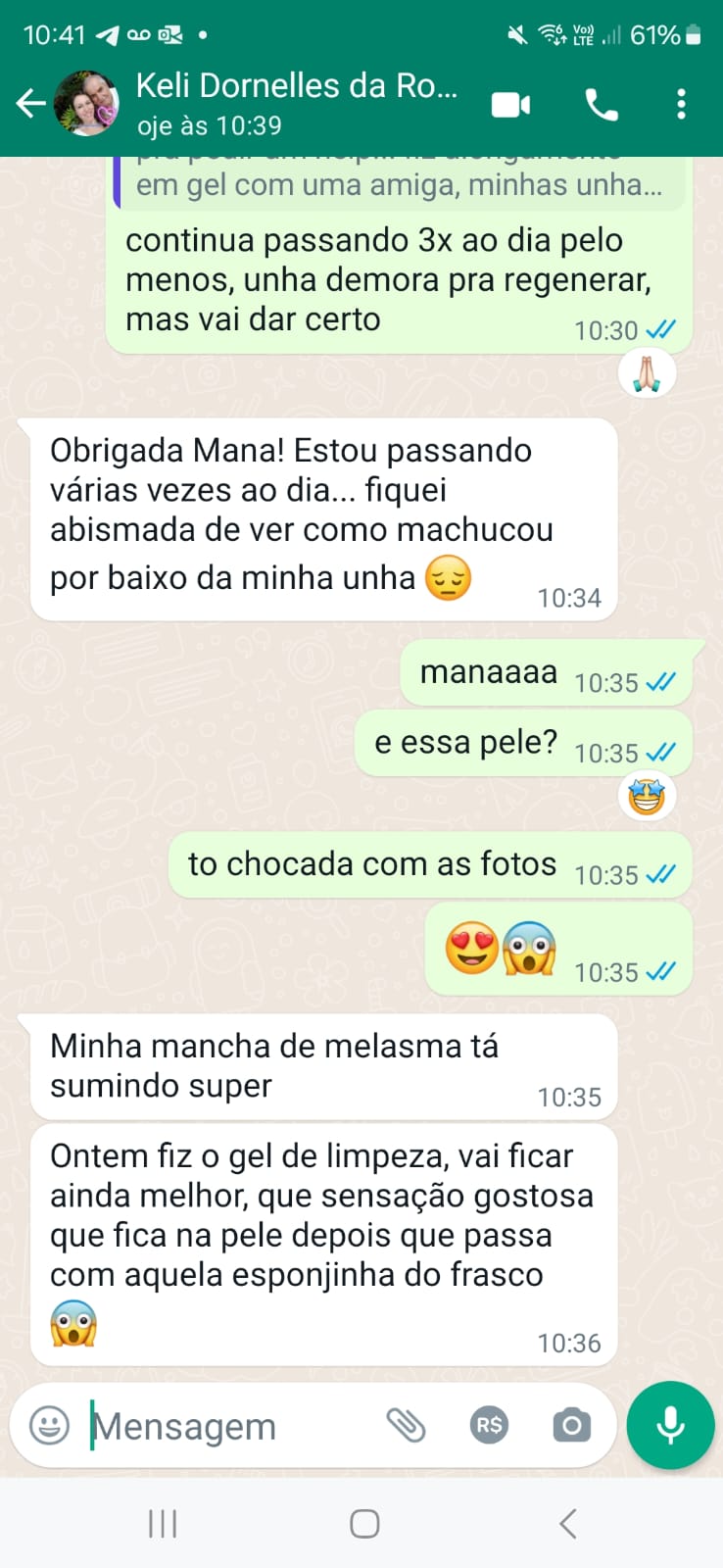View the praying hands reaction details
Image resolution: width=723 pixels, height=1568 pixels.
pos(647,373)
